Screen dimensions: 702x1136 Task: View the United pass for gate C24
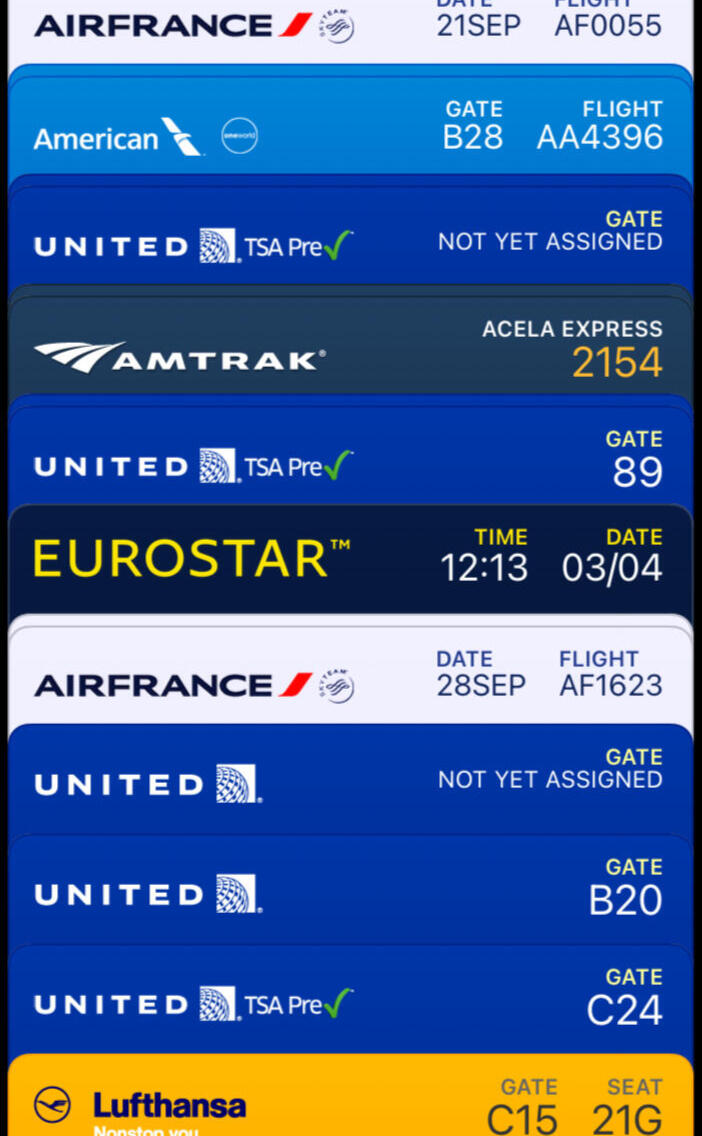tap(350, 1002)
